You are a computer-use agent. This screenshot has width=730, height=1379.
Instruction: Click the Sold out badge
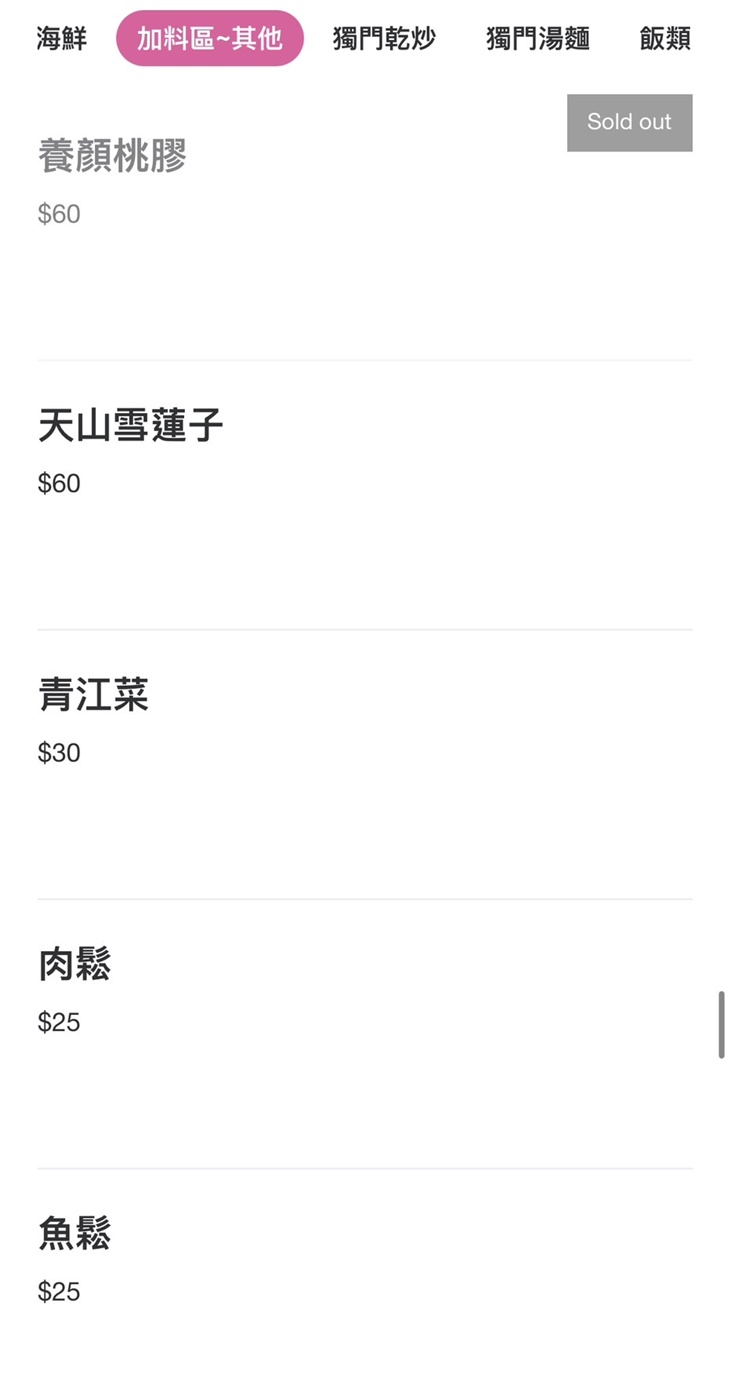coord(629,122)
